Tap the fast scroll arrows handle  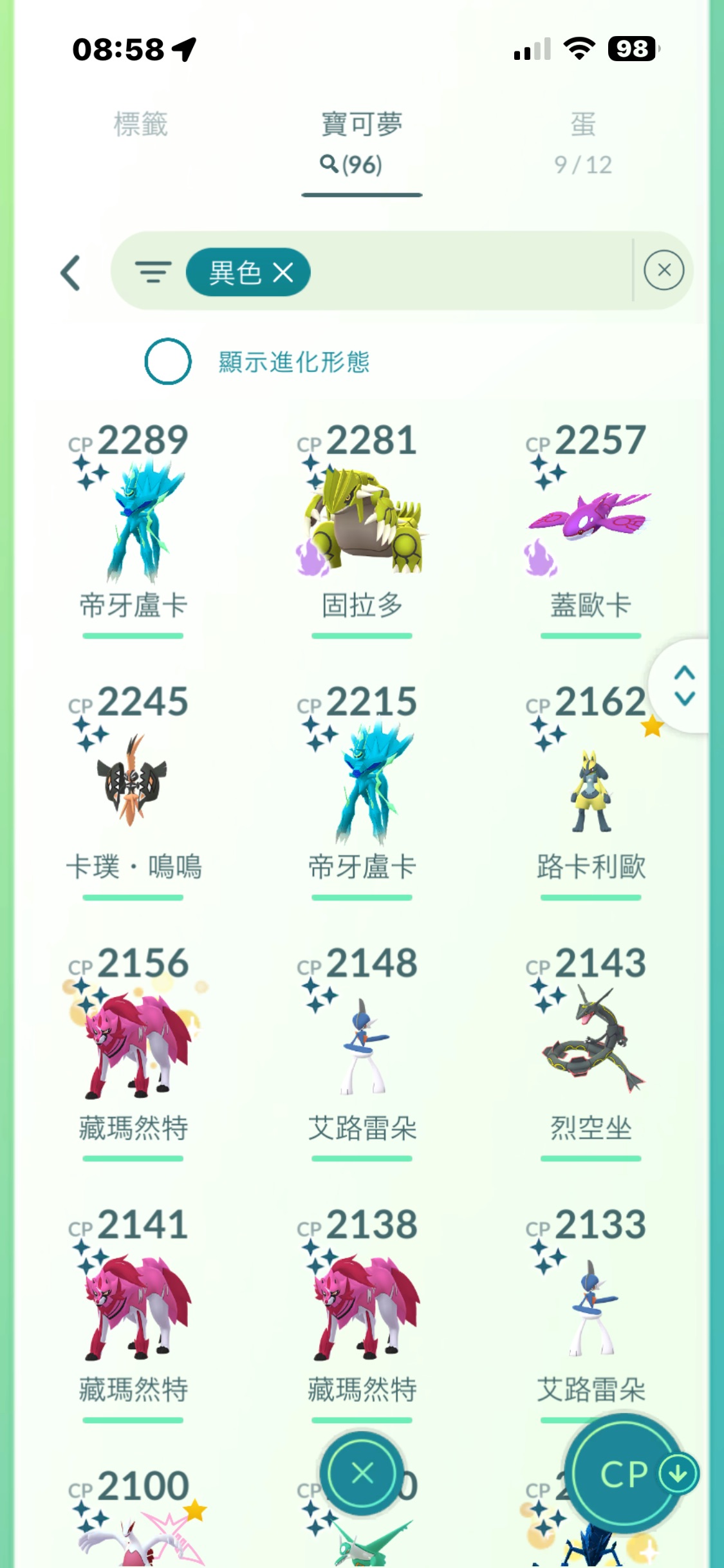(684, 686)
